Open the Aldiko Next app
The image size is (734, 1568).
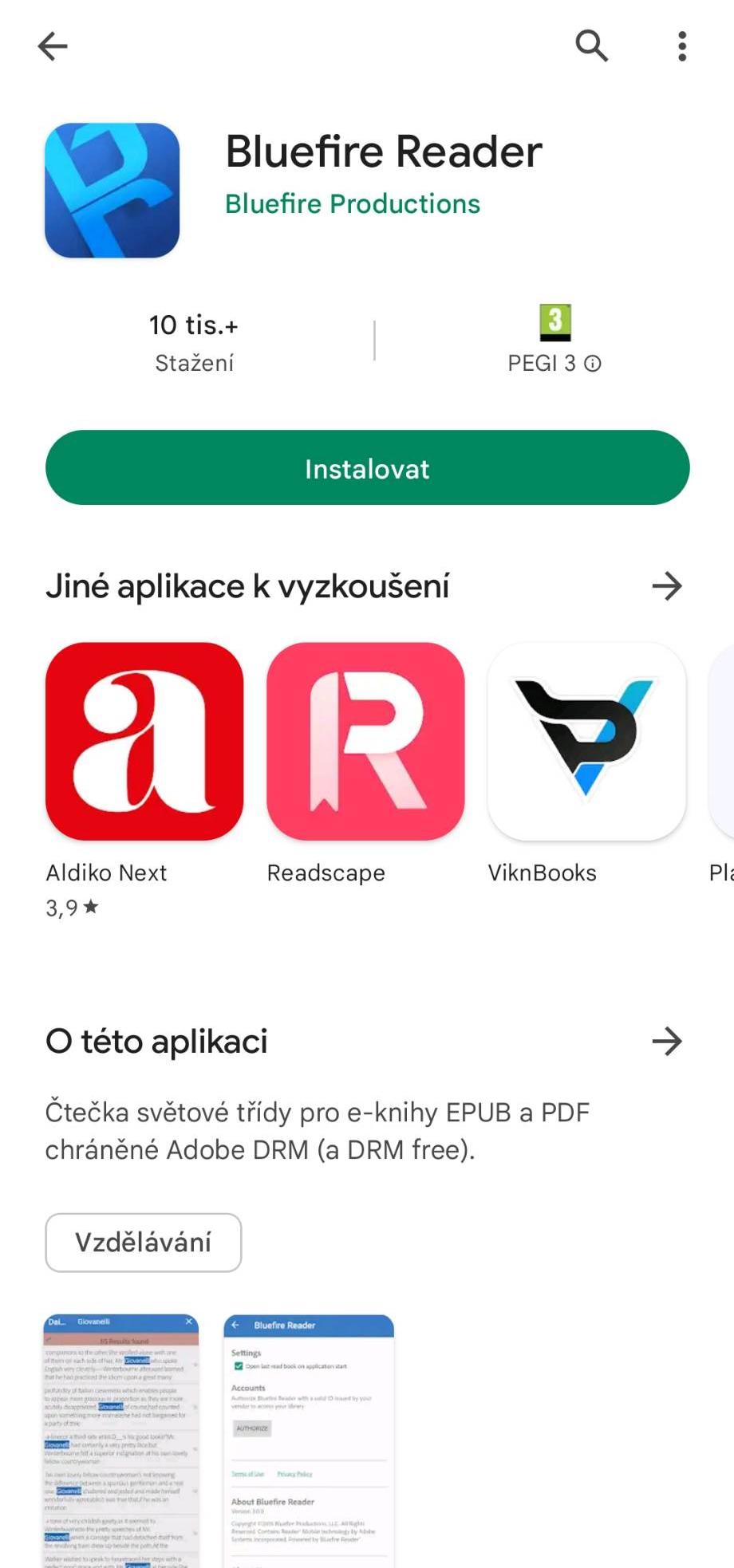pyautogui.click(x=144, y=742)
